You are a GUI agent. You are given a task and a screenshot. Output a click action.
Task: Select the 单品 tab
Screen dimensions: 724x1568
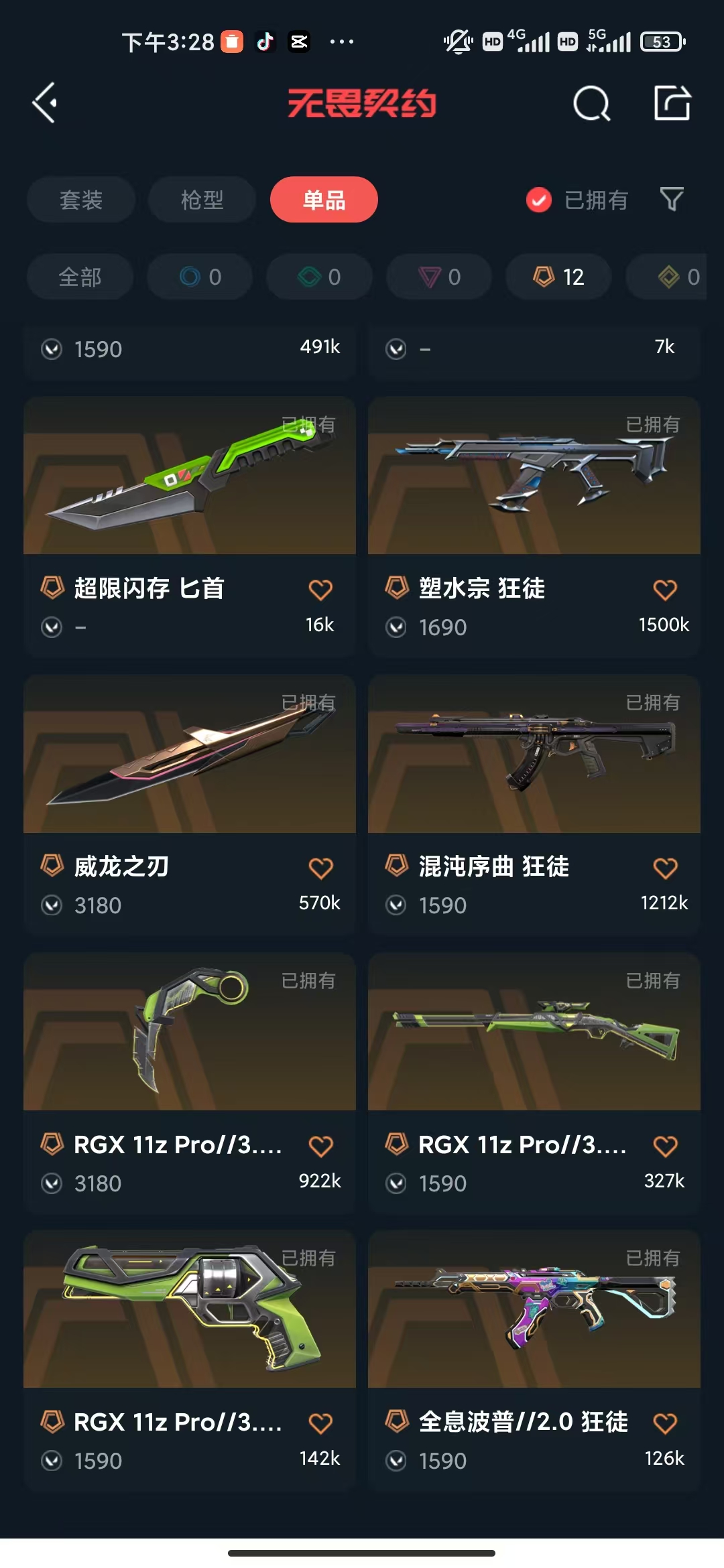(x=324, y=200)
